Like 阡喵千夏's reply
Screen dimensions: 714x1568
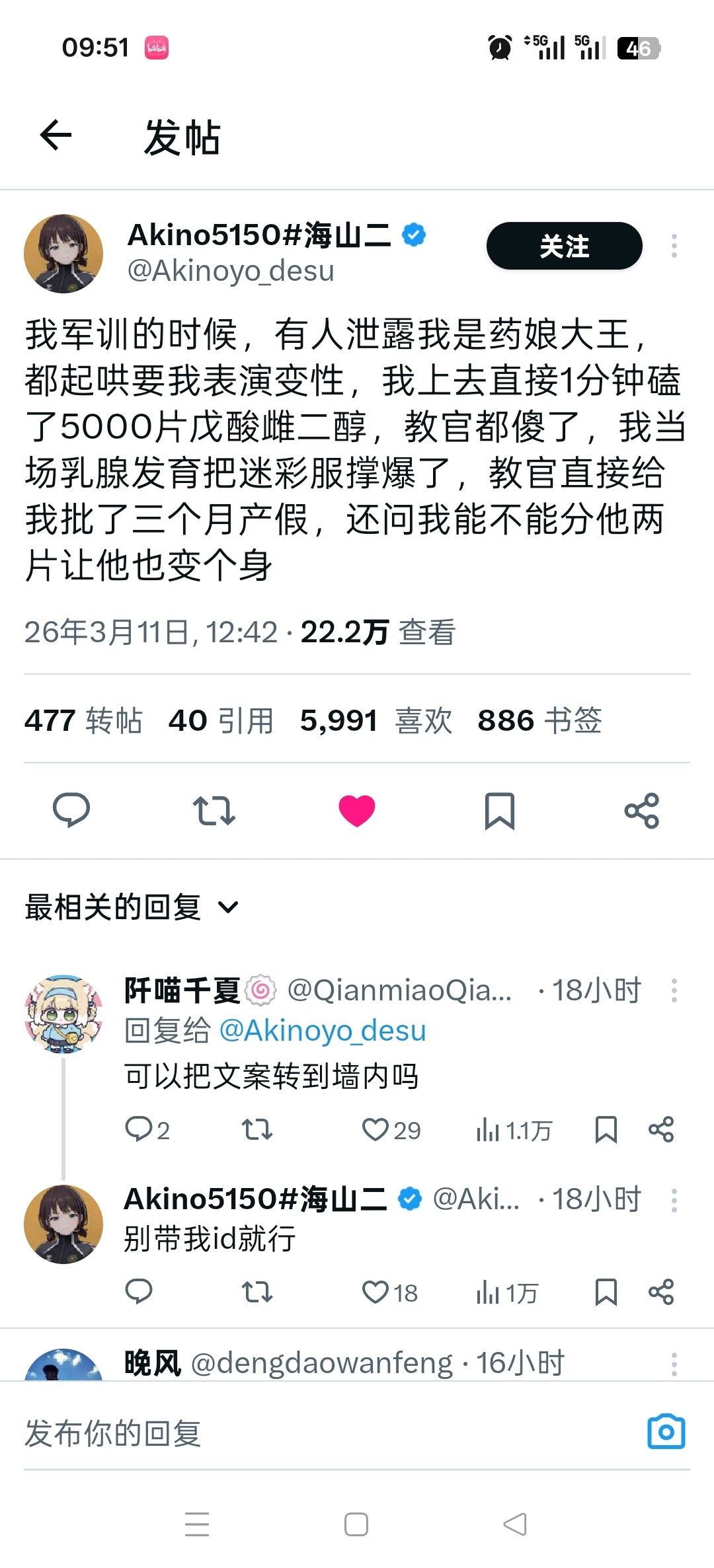(x=376, y=1130)
